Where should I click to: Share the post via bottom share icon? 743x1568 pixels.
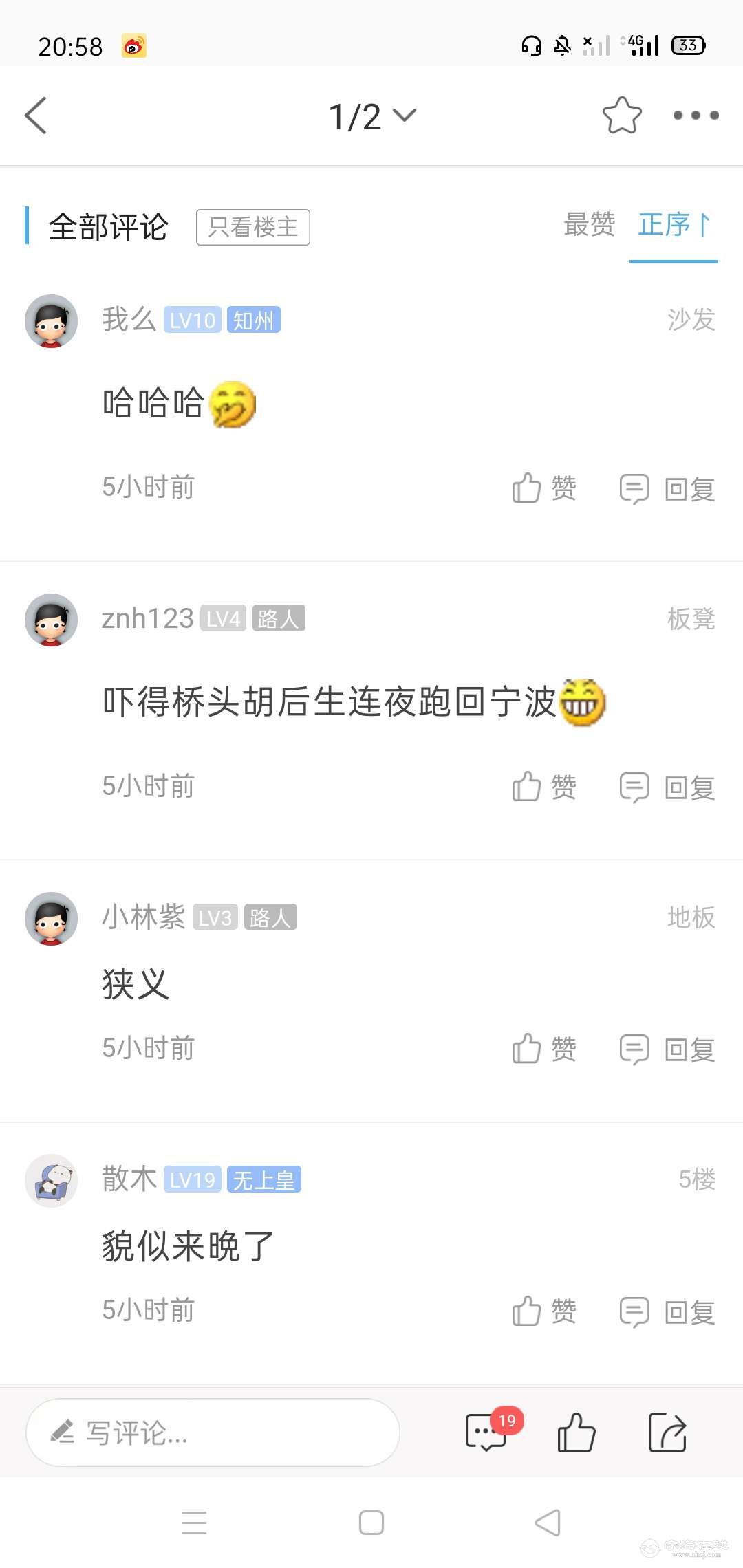[667, 1433]
